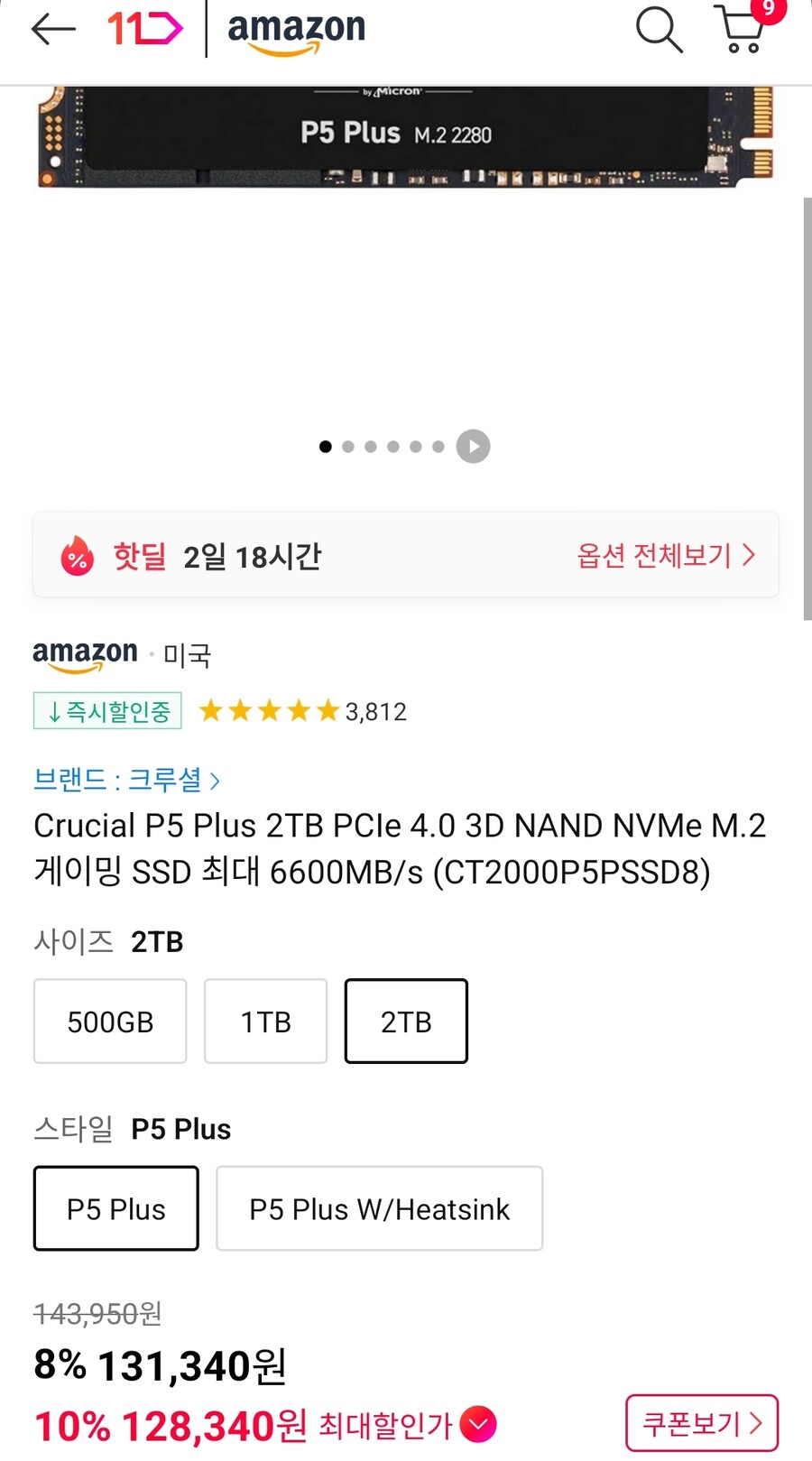Click the star rating next to 3,812
Viewport: 812px width, 1461px height.
click(x=269, y=711)
